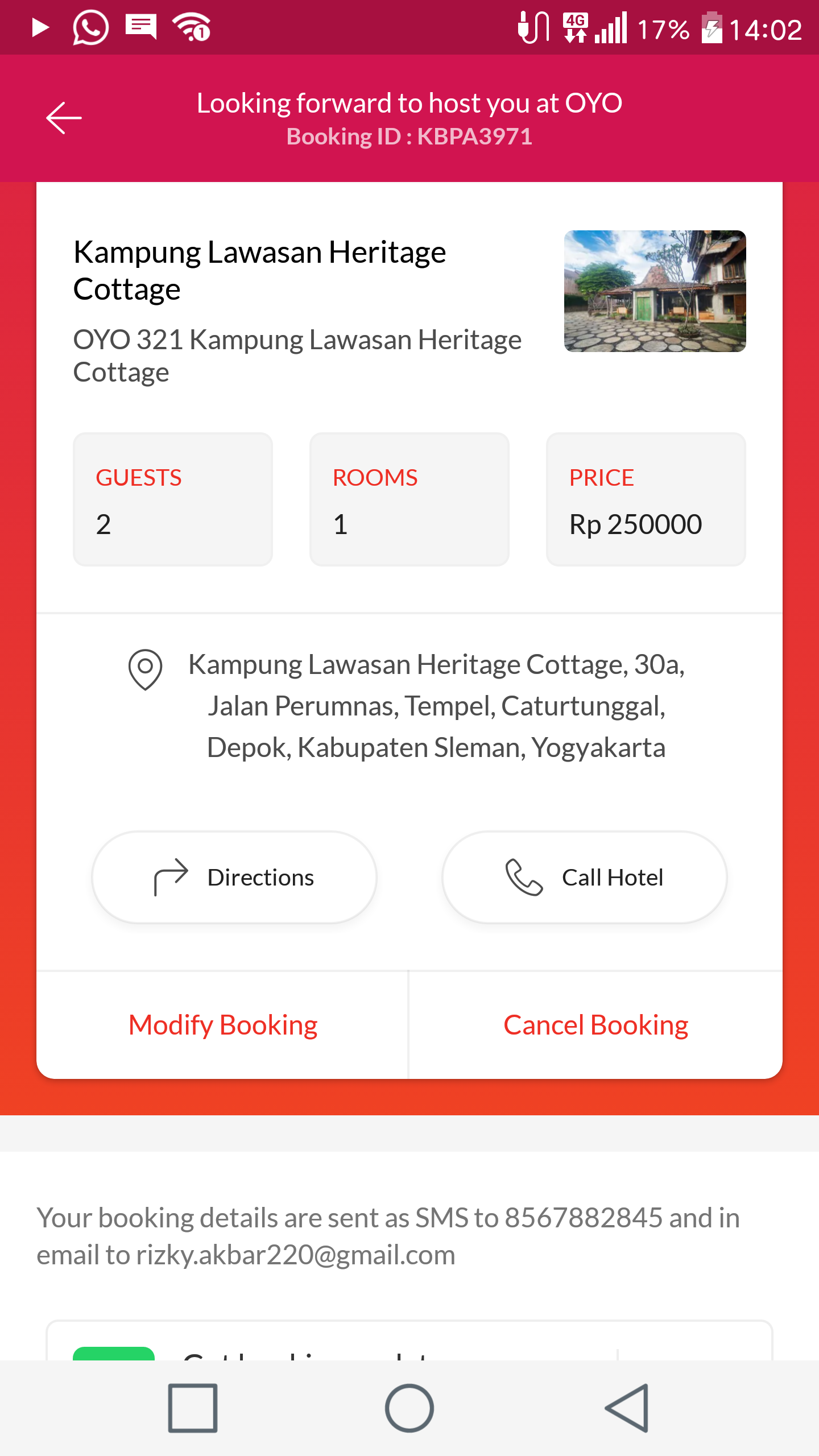819x1456 pixels.
Task: Open the Kampung Lawasan hotel photo
Action: click(x=655, y=291)
